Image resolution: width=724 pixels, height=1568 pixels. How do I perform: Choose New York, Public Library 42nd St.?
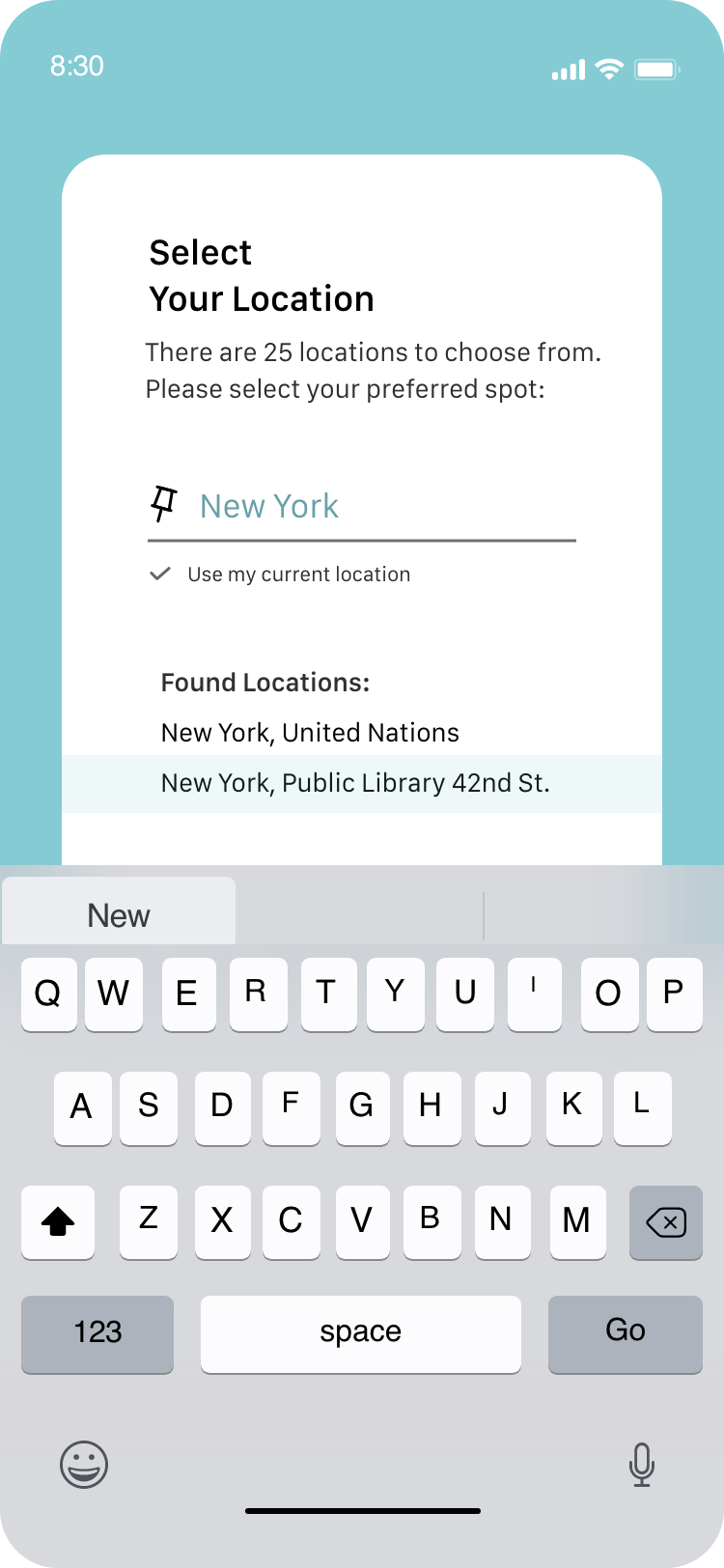point(362,783)
